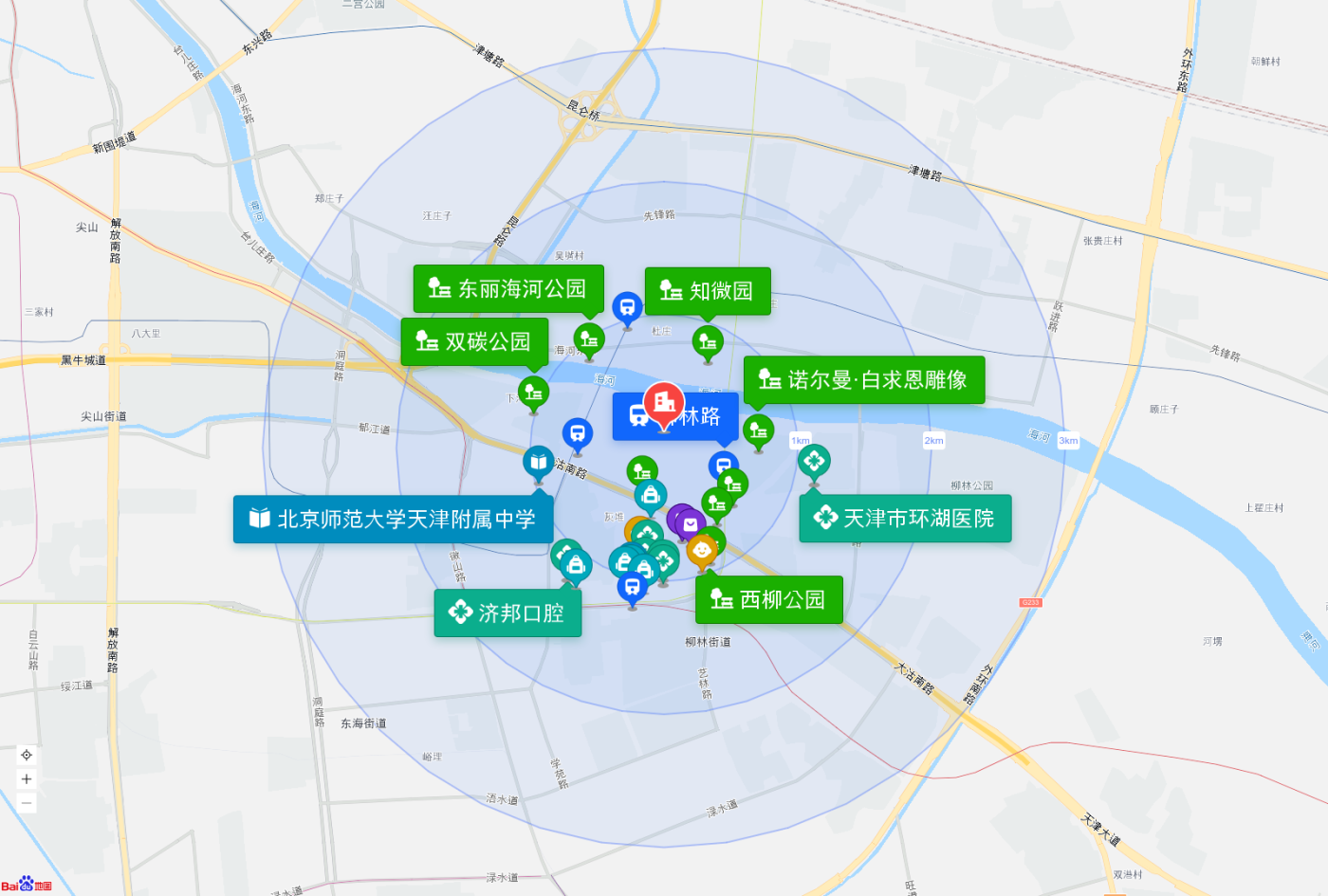This screenshot has height=896, width=1328.
Task: Open the purple shopping marker
Action: pyautogui.click(x=690, y=523)
